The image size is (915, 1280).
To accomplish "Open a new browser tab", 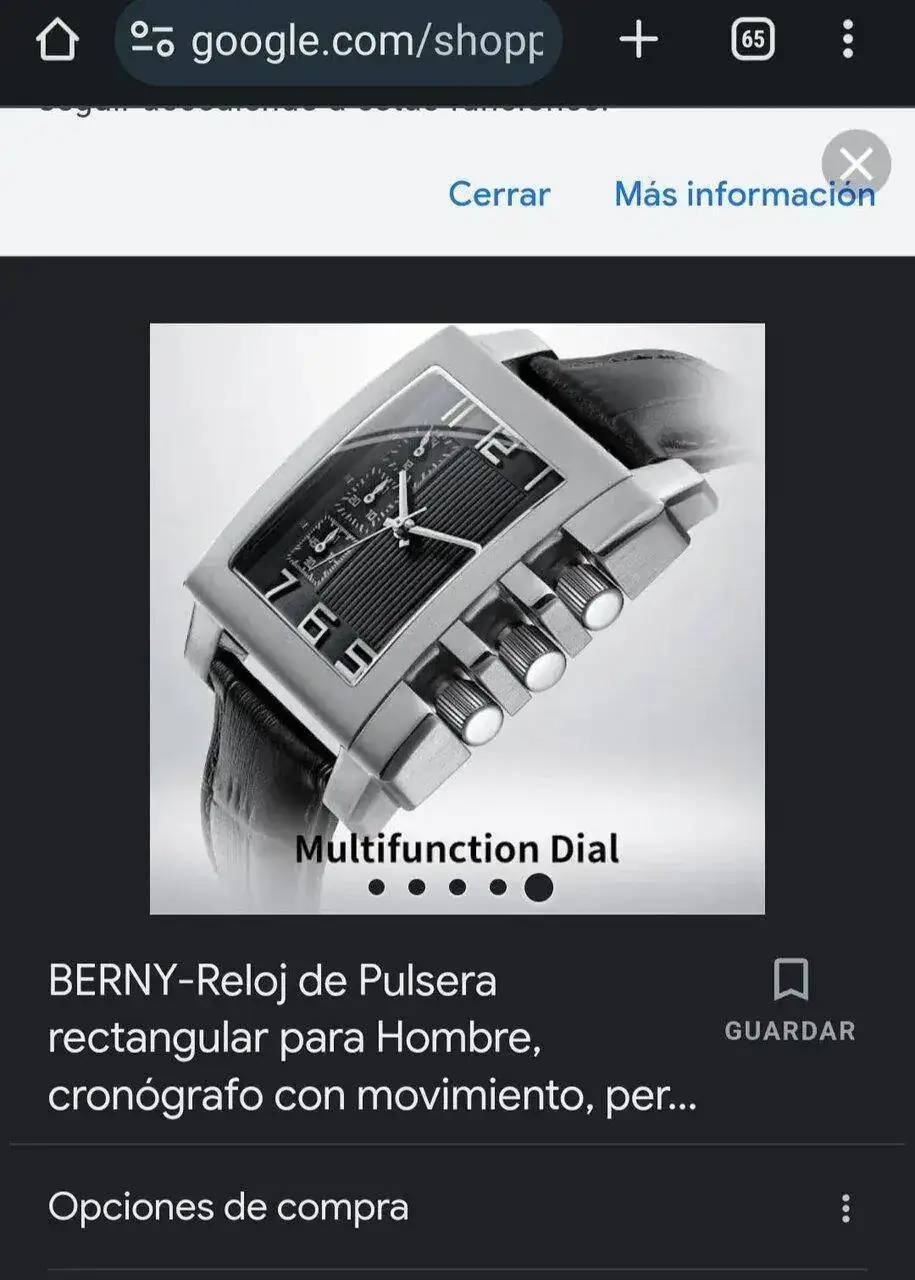I will (x=639, y=41).
